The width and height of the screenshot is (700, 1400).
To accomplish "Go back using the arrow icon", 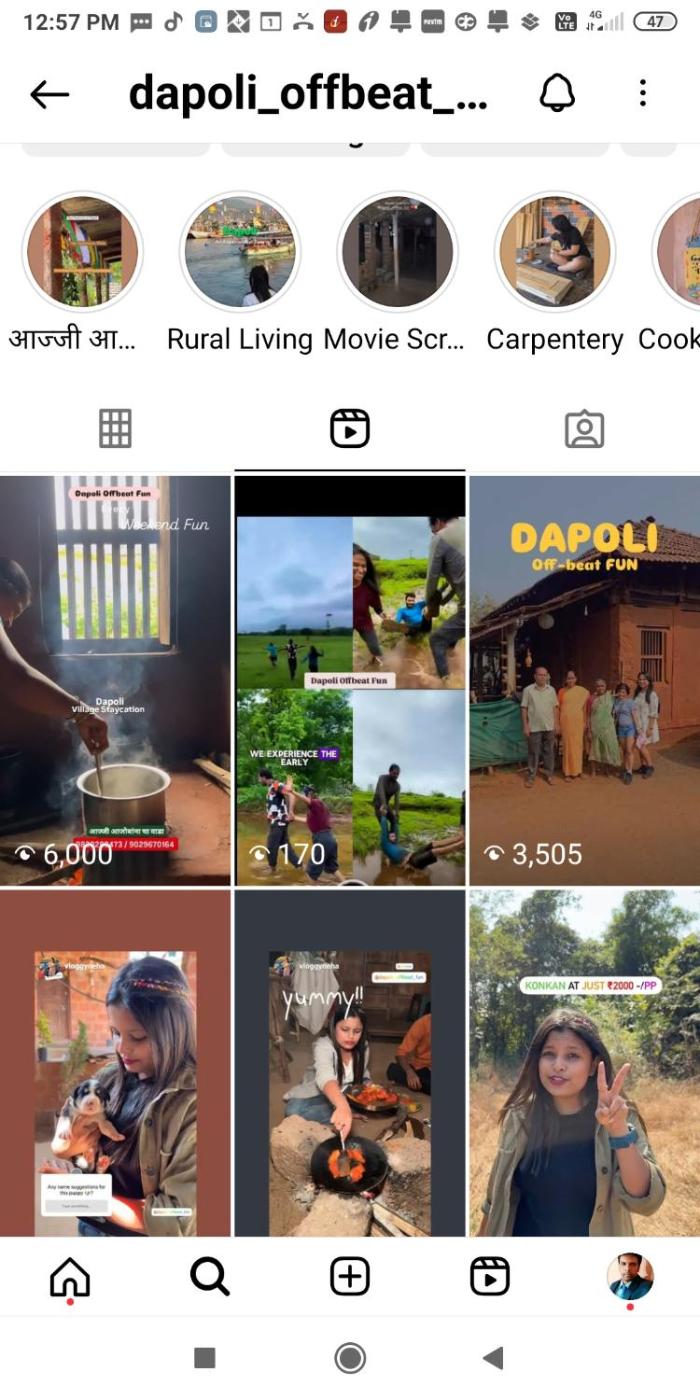I will coord(49,94).
